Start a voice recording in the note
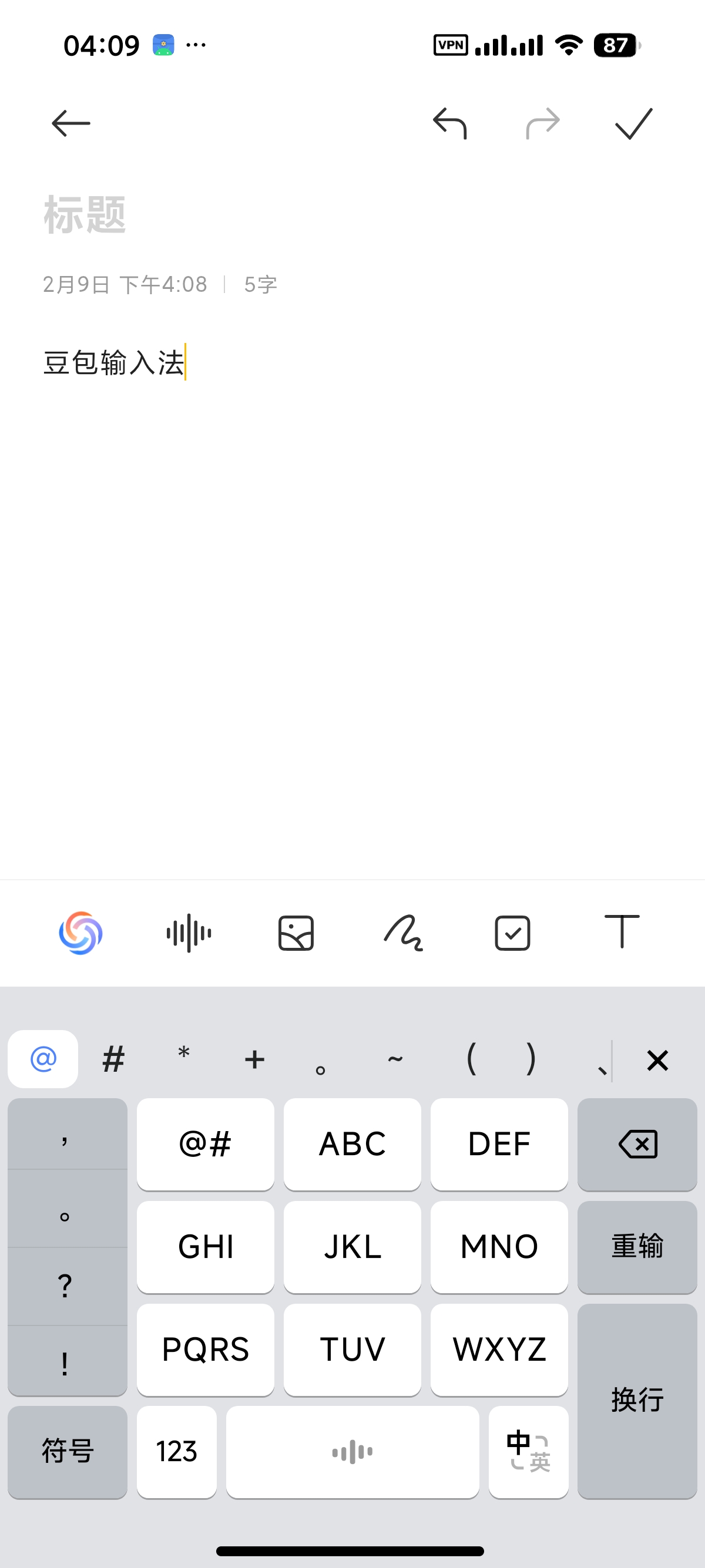The width and height of the screenshot is (705, 1568). 189,933
